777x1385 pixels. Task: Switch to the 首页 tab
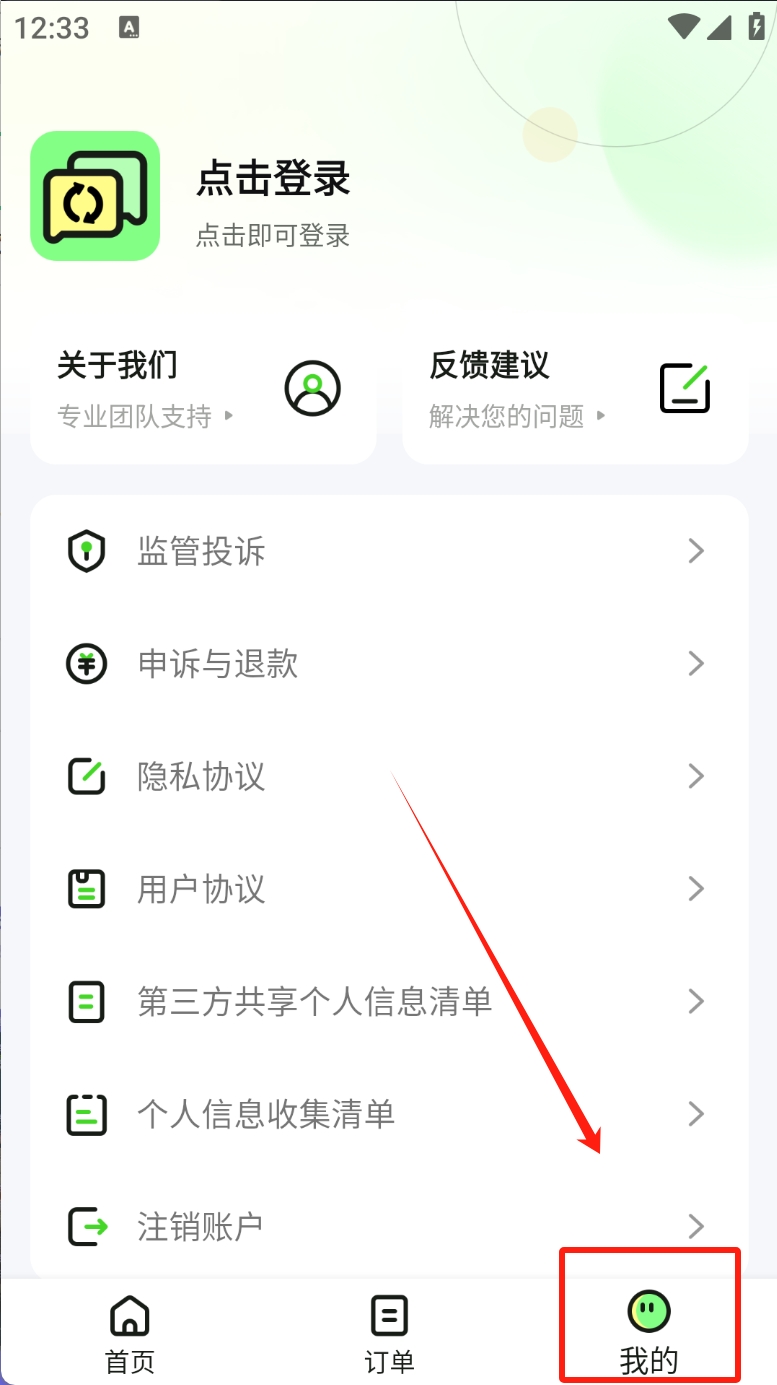pyautogui.click(x=130, y=1334)
